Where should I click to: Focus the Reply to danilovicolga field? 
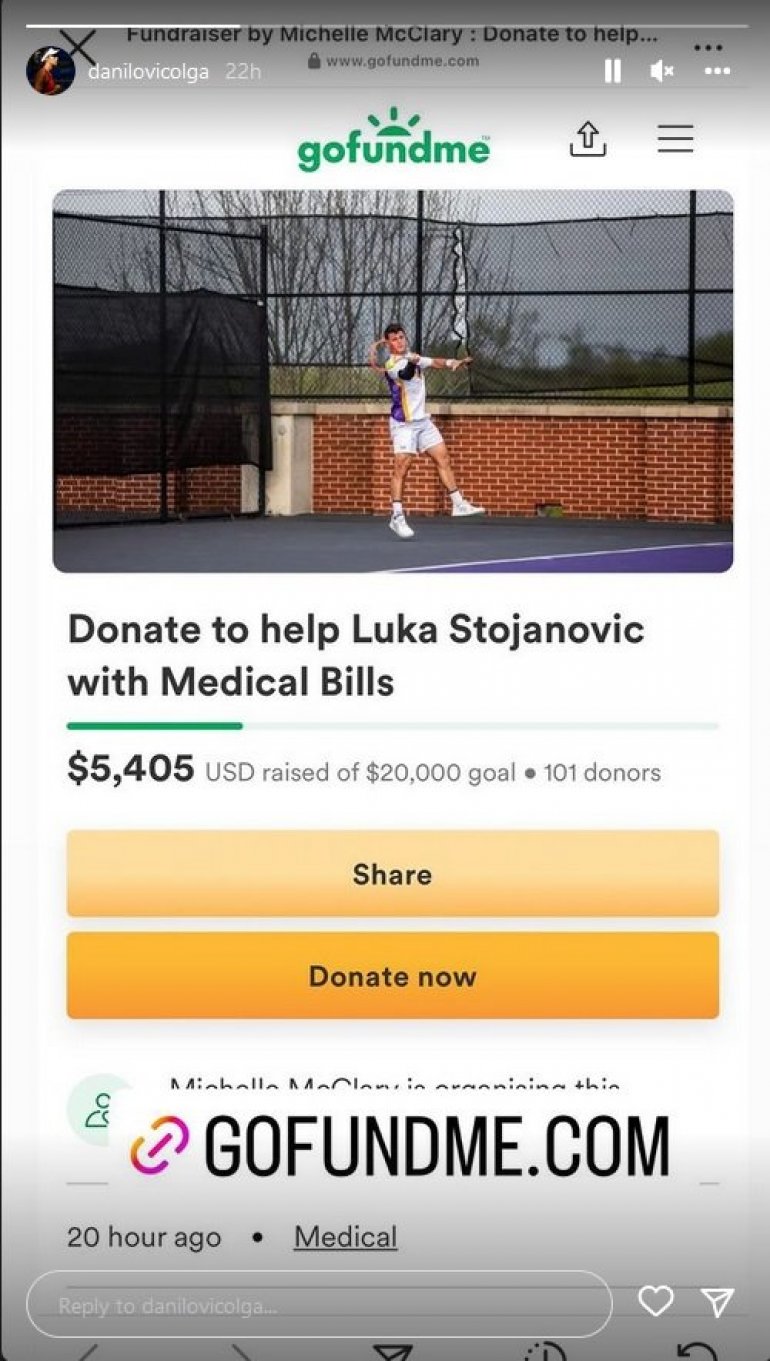[x=318, y=1304]
